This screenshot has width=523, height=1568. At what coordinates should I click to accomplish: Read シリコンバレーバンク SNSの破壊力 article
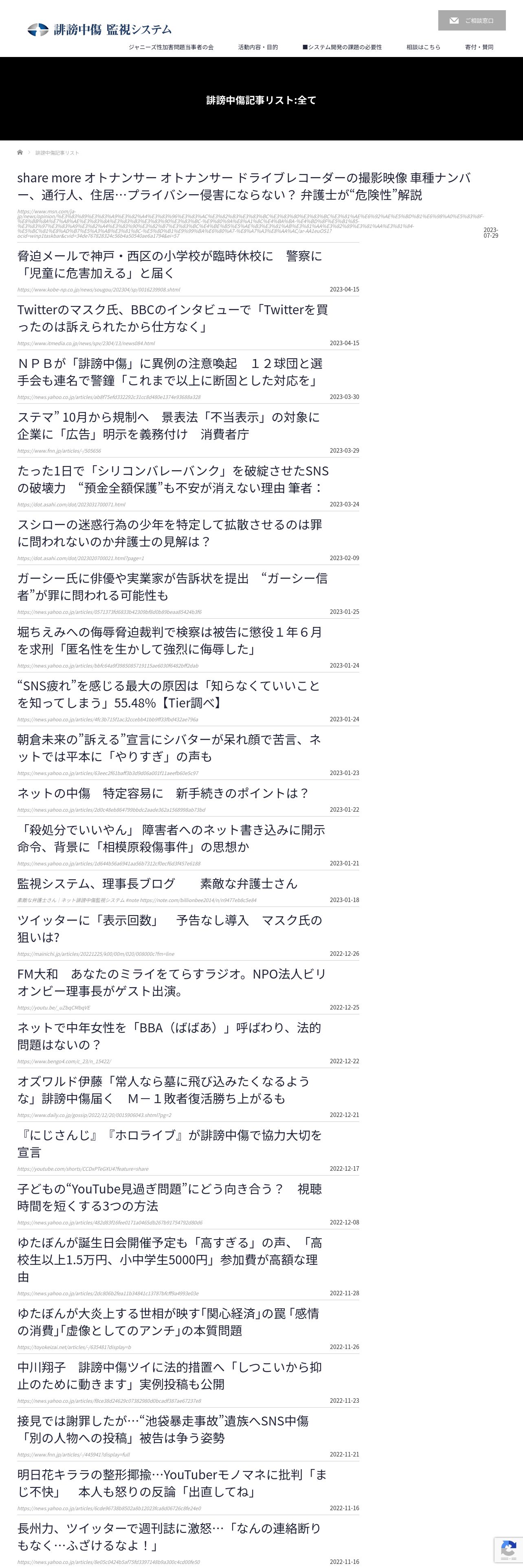(172, 479)
